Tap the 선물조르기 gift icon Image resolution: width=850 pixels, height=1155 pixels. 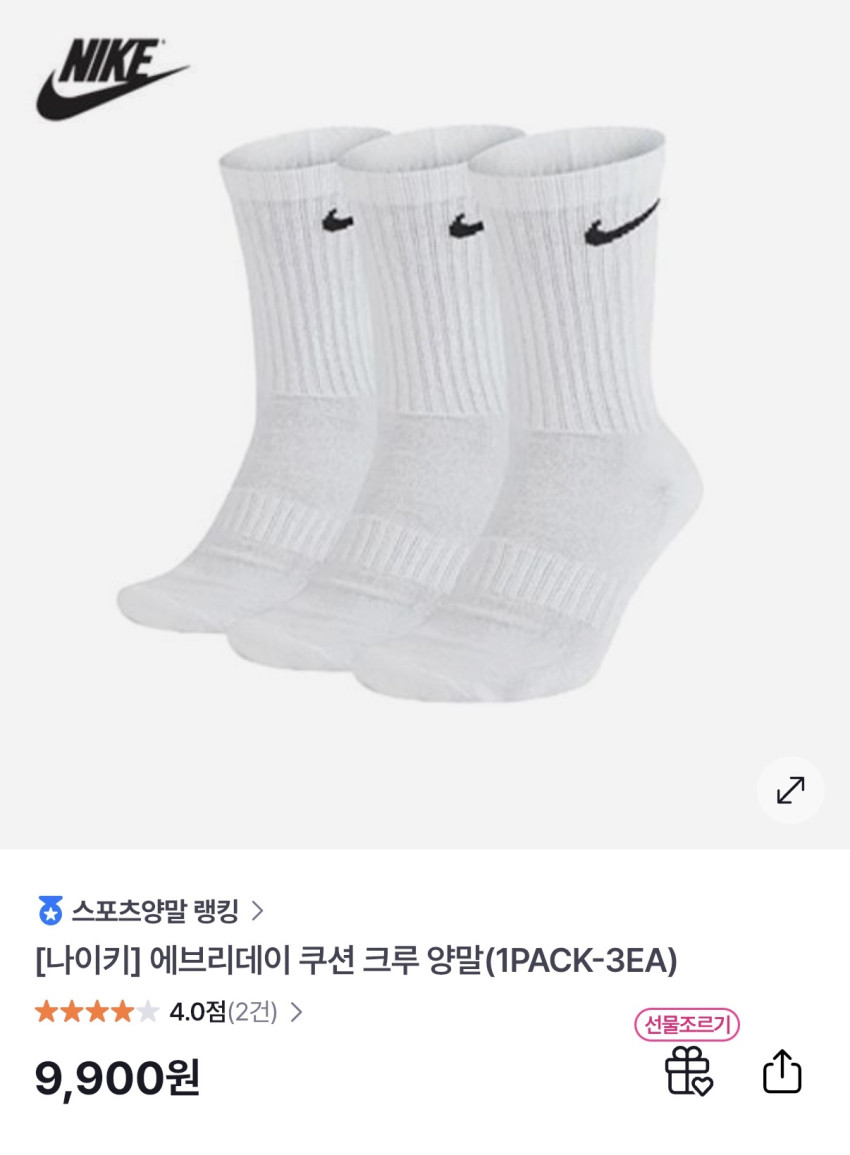[x=688, y=1070]
